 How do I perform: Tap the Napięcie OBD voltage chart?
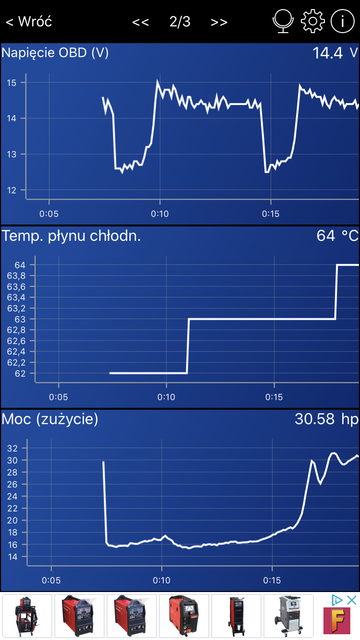(x=180, y=134)
